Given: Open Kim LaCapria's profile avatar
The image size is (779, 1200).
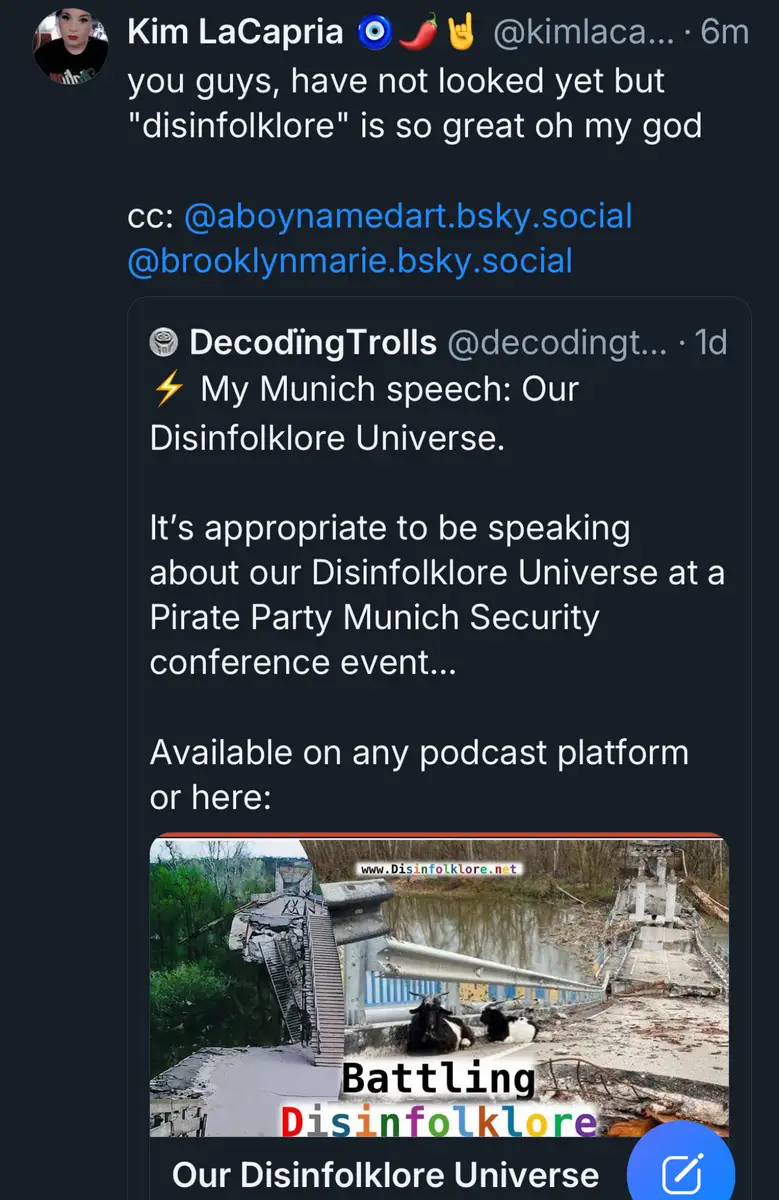Looking at the screenshot, I should [x=70, y=45].
